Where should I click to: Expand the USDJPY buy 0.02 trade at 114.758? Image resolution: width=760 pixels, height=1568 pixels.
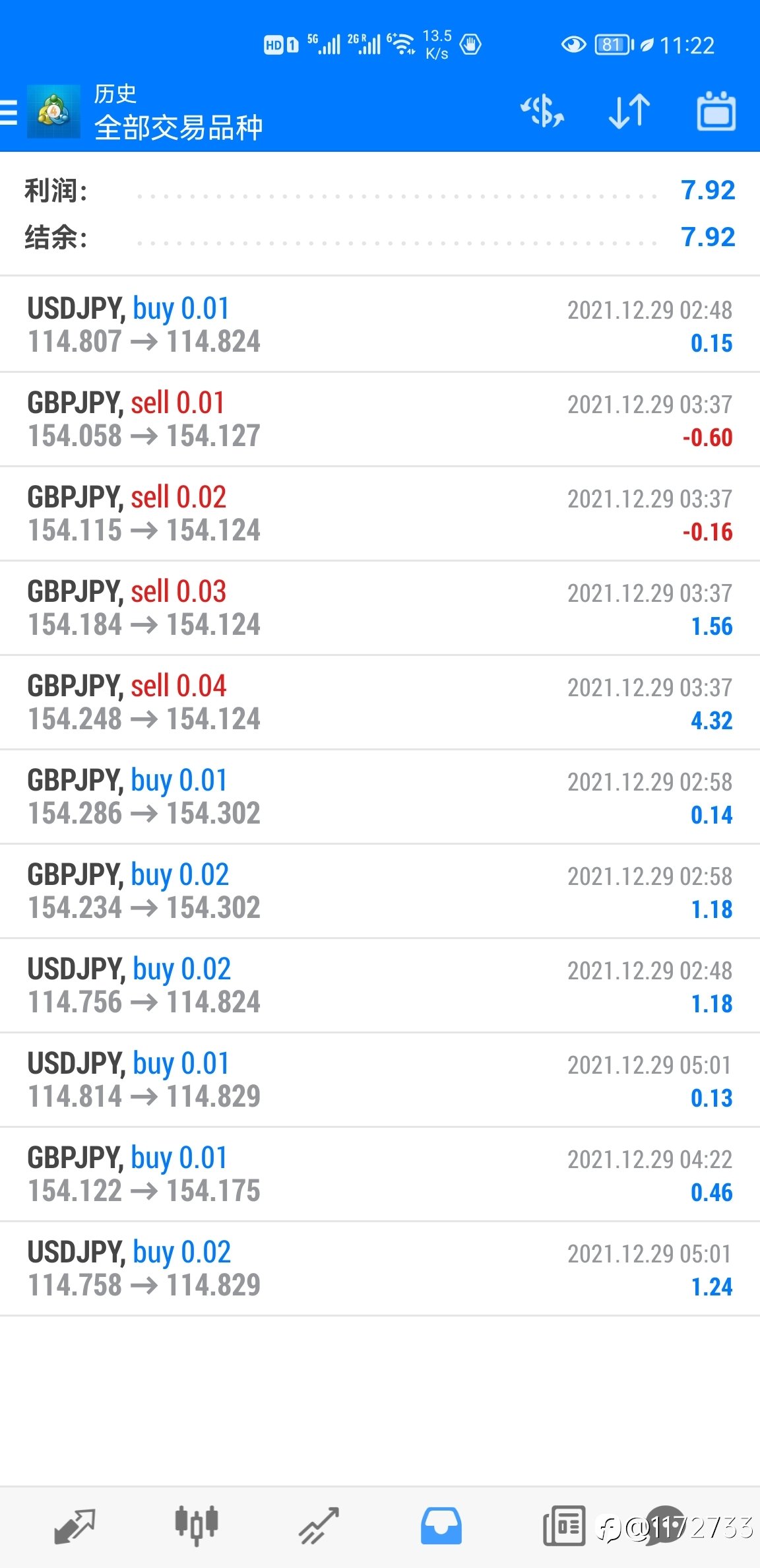[380, 1268]
